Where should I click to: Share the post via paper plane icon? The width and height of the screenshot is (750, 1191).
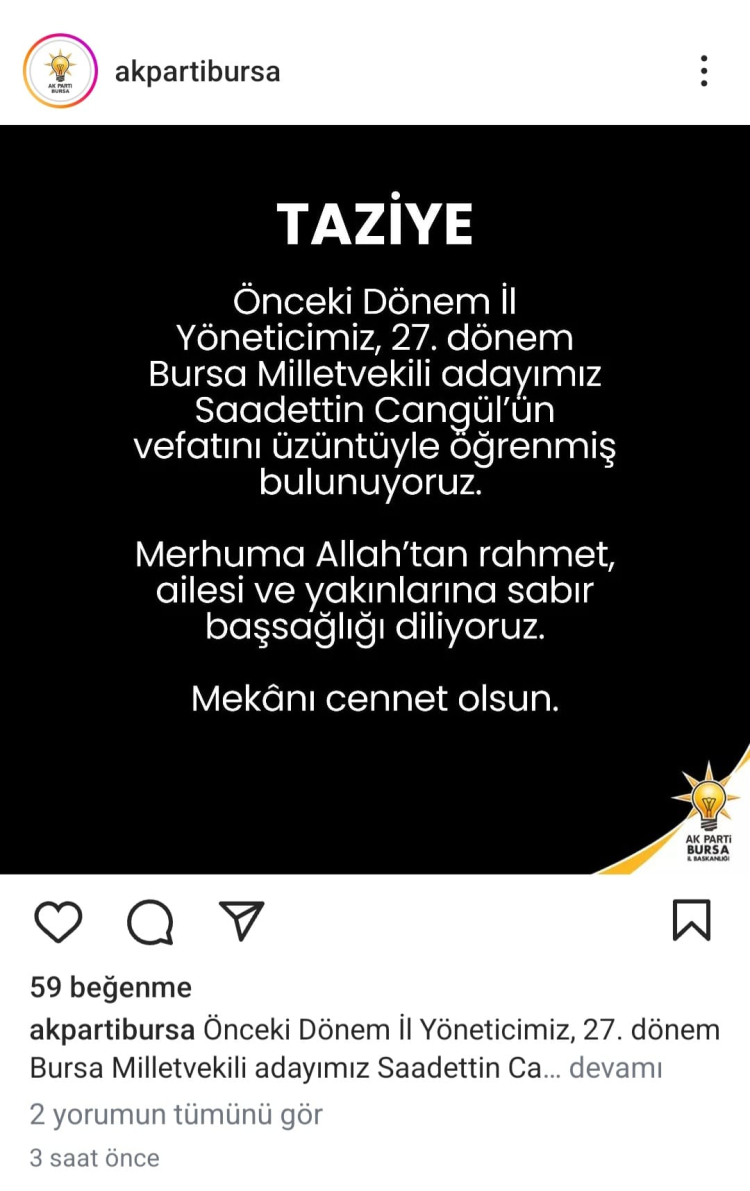pos(241,920)
